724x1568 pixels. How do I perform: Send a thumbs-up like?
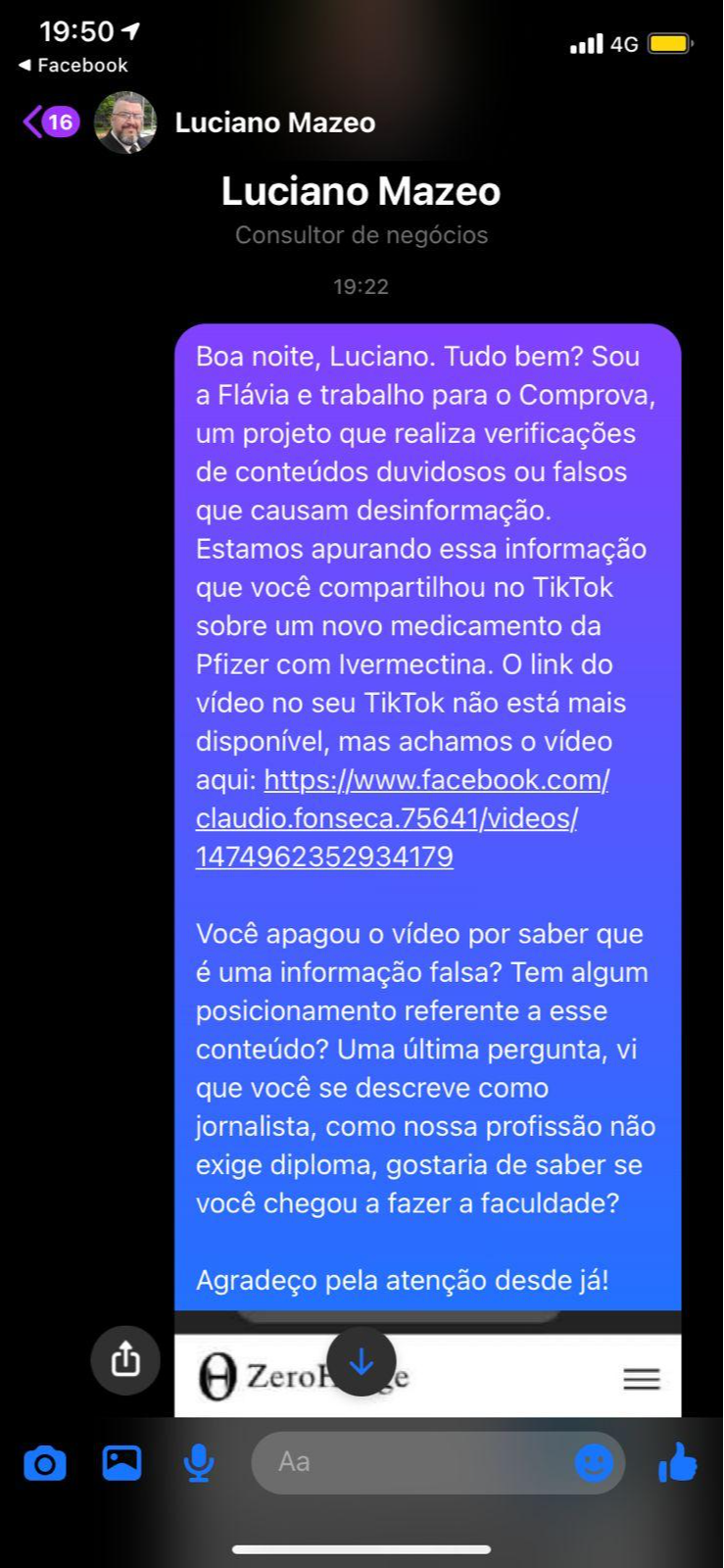click(678, 1464)
